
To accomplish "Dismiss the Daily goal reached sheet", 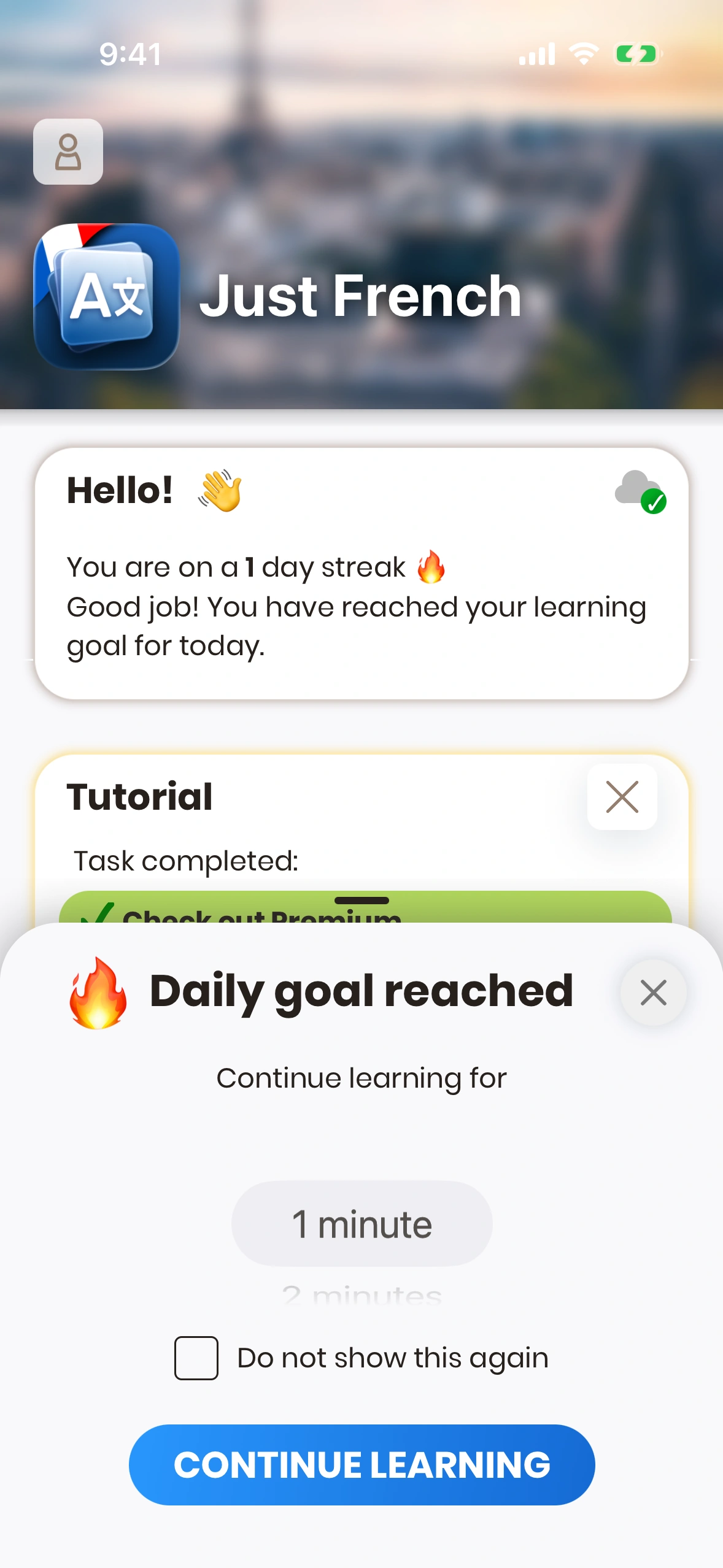I will pyautogui.click(x=653, y=993).
